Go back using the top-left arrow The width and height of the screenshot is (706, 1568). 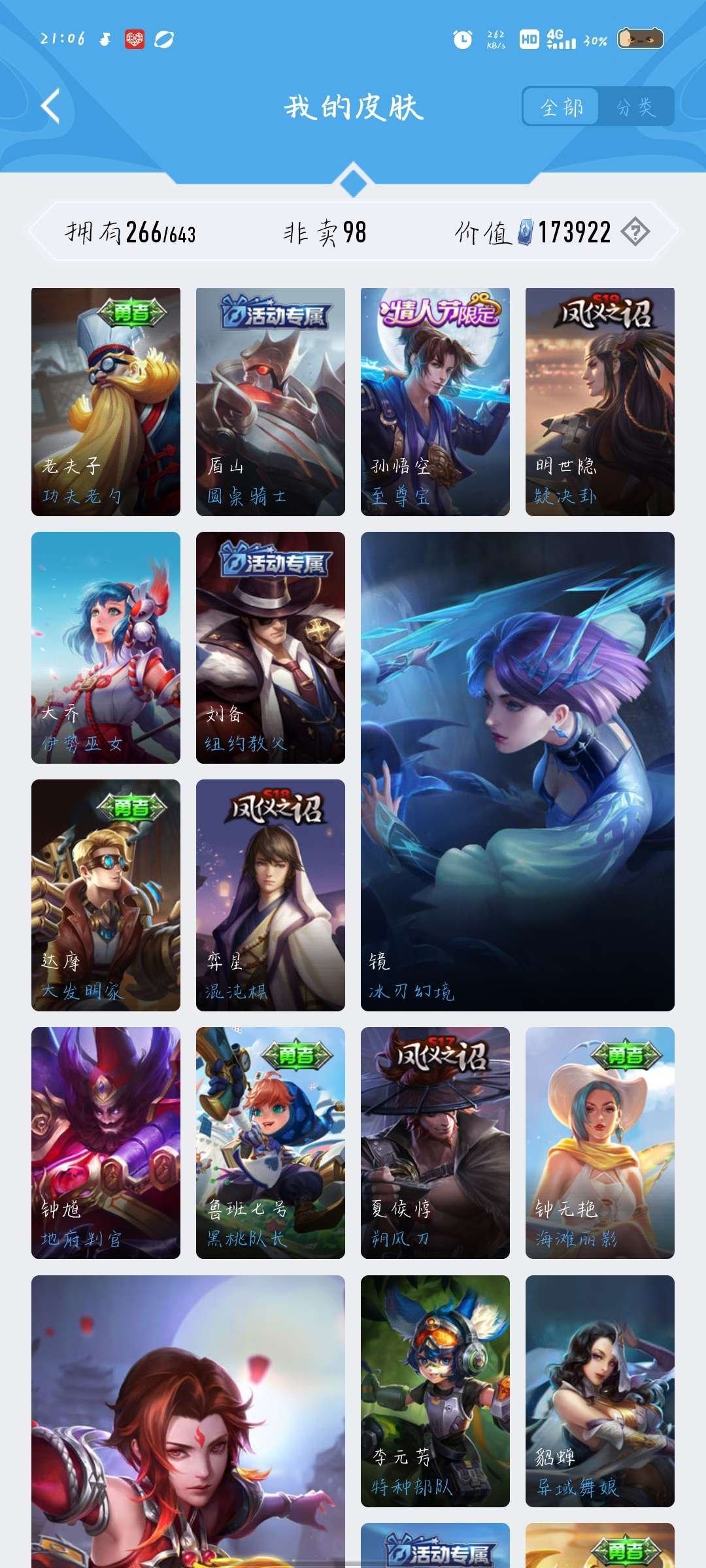[x=51, y=106]
